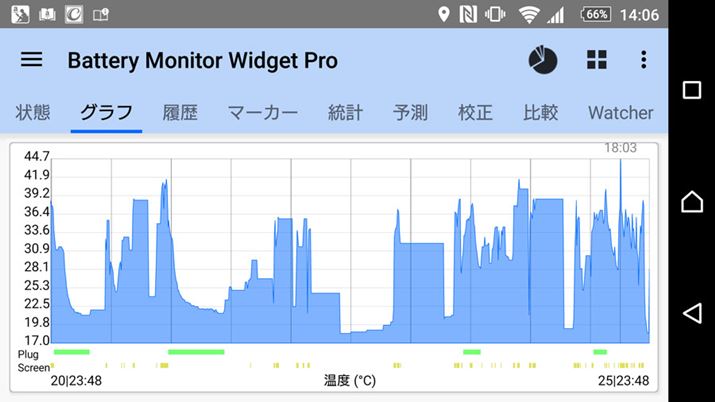Viewport: 715px width, 402px height.
Task: Open the マーカー tab
Action: [x=262, y=112]
